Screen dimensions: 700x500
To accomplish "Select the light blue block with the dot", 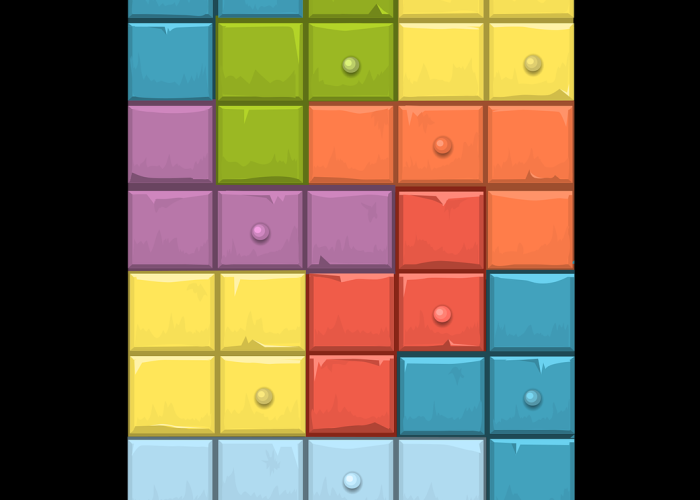I will pyautogui.click(x=351, y=479).
